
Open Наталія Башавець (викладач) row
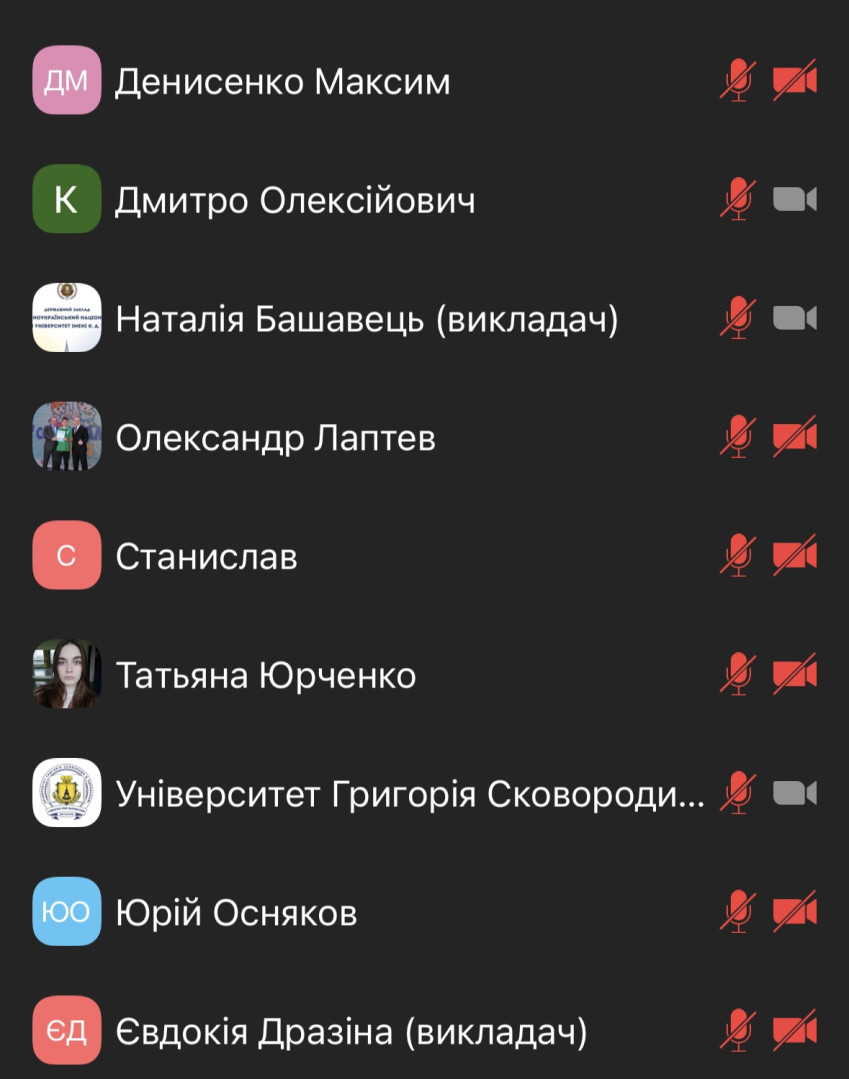[367, 319]
